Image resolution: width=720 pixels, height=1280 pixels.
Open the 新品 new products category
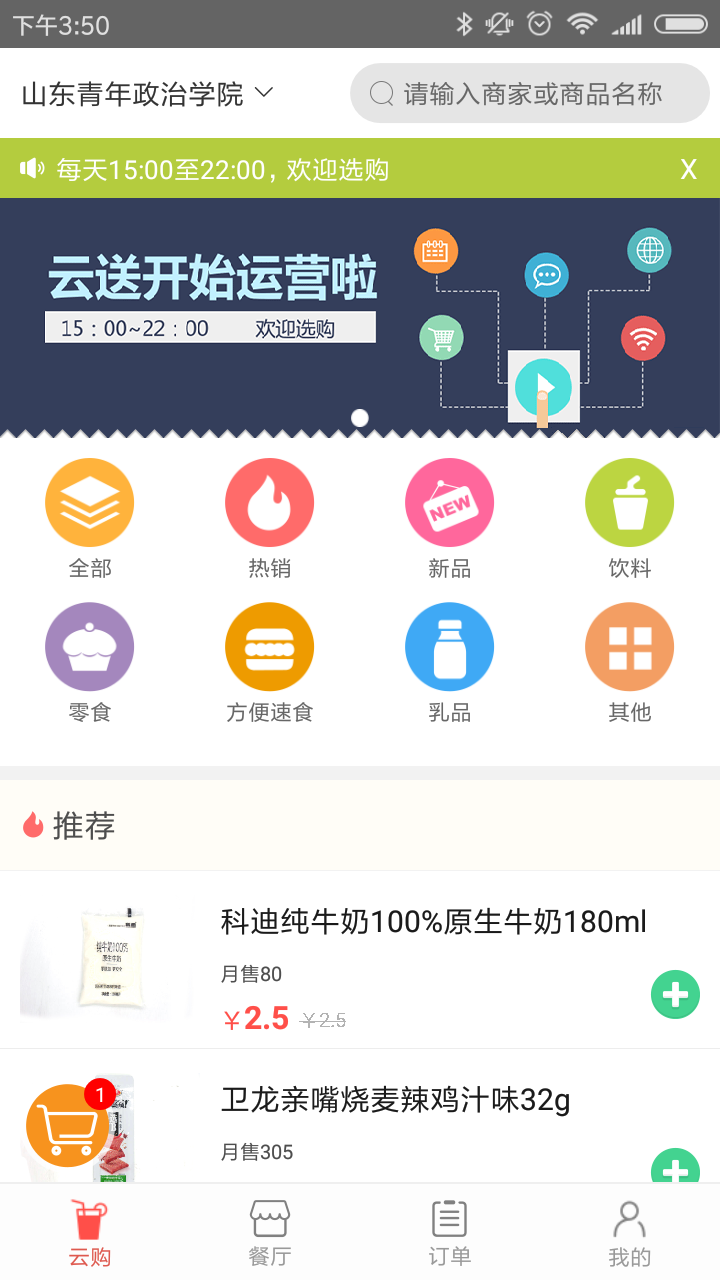pyautogui.click(x=449, y=517)
